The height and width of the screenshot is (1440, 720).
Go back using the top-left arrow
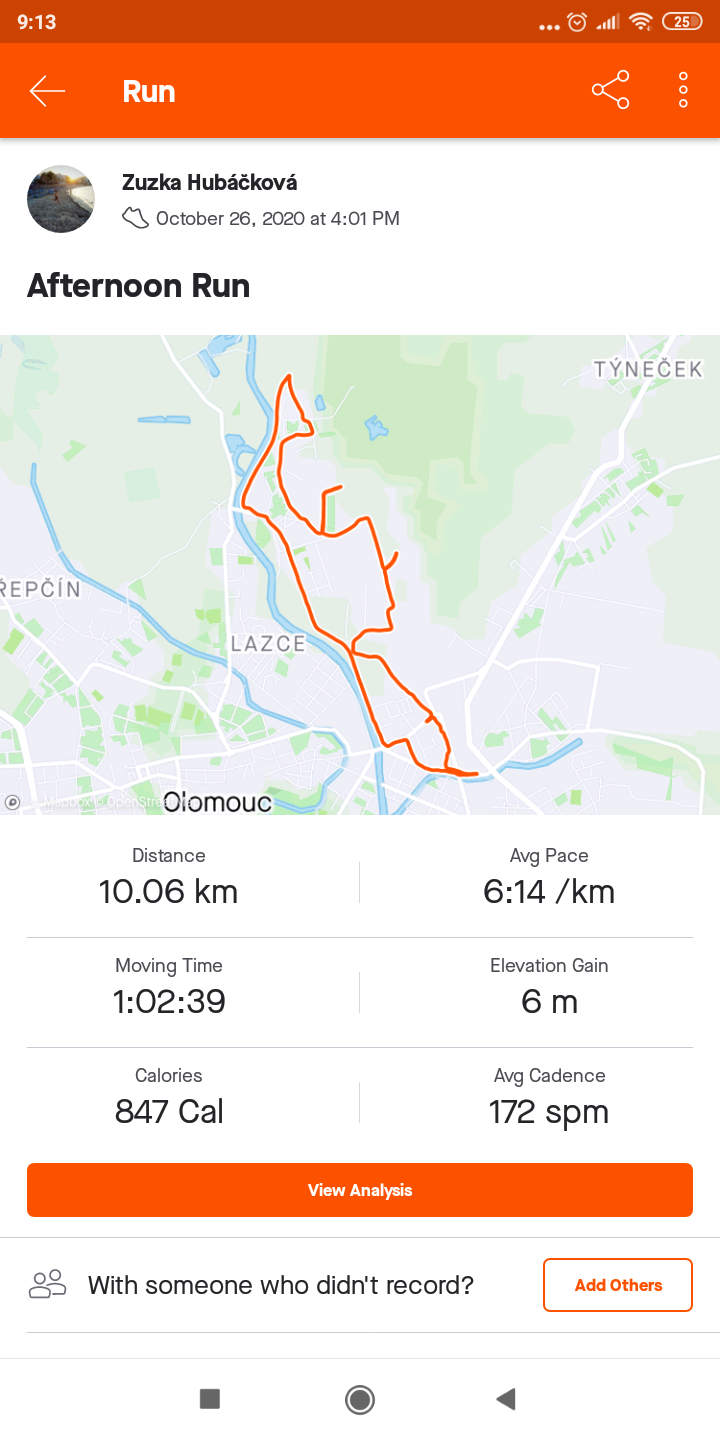[47, 91]
